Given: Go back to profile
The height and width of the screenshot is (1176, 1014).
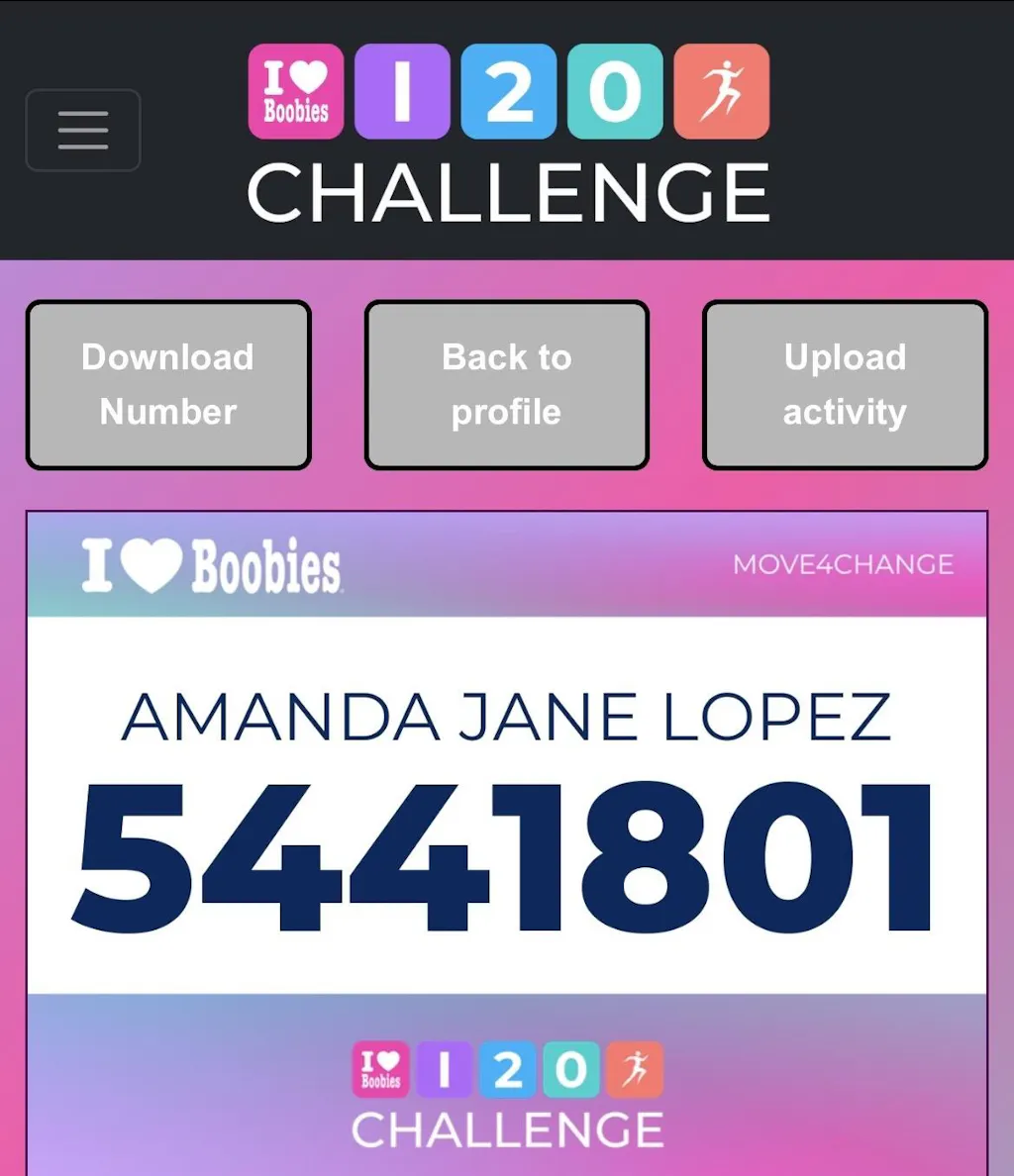Looking at the screenshot, I should coord(507,385).
